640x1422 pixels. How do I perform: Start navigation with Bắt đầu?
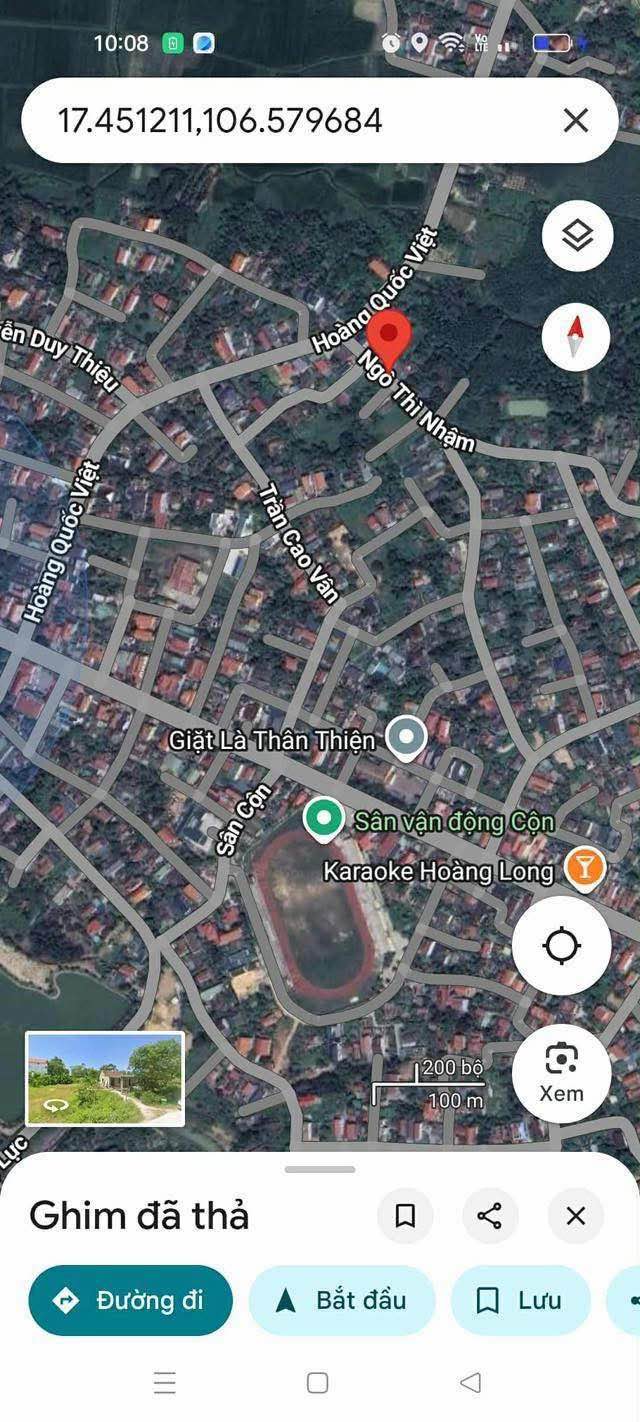point(342,1300)
